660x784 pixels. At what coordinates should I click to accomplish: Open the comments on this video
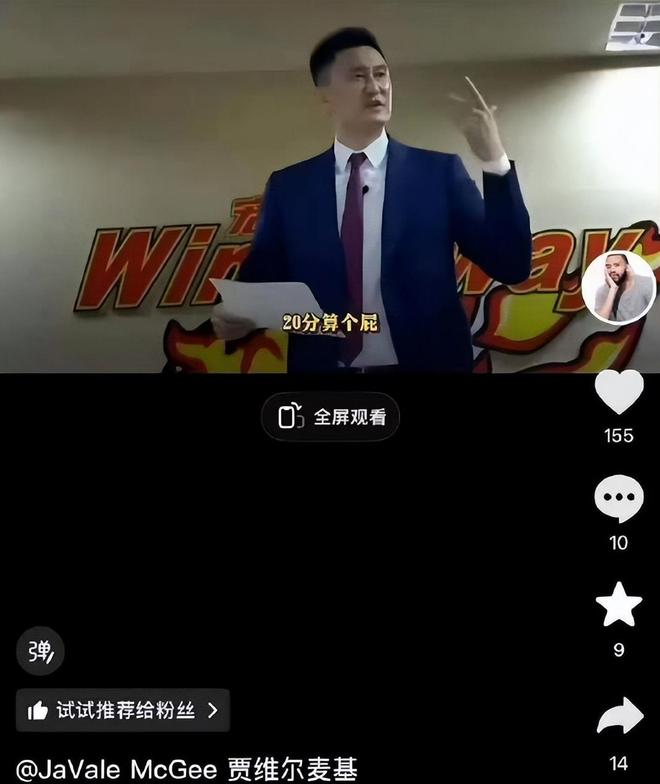[619, 499]
